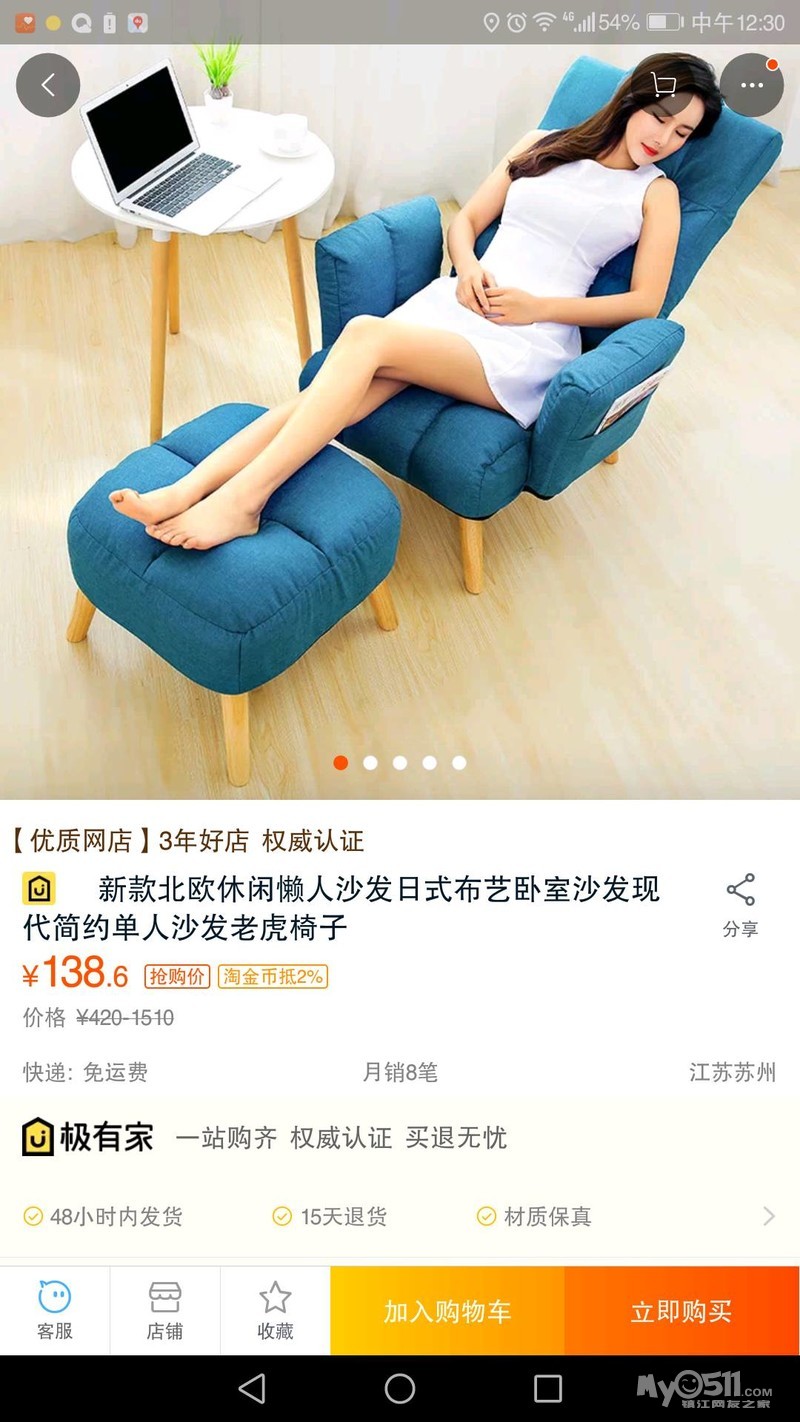Viewport: 800px width, 1422px height.
Task: Tap the Android home button
Action: click(x=400, y=1388)
